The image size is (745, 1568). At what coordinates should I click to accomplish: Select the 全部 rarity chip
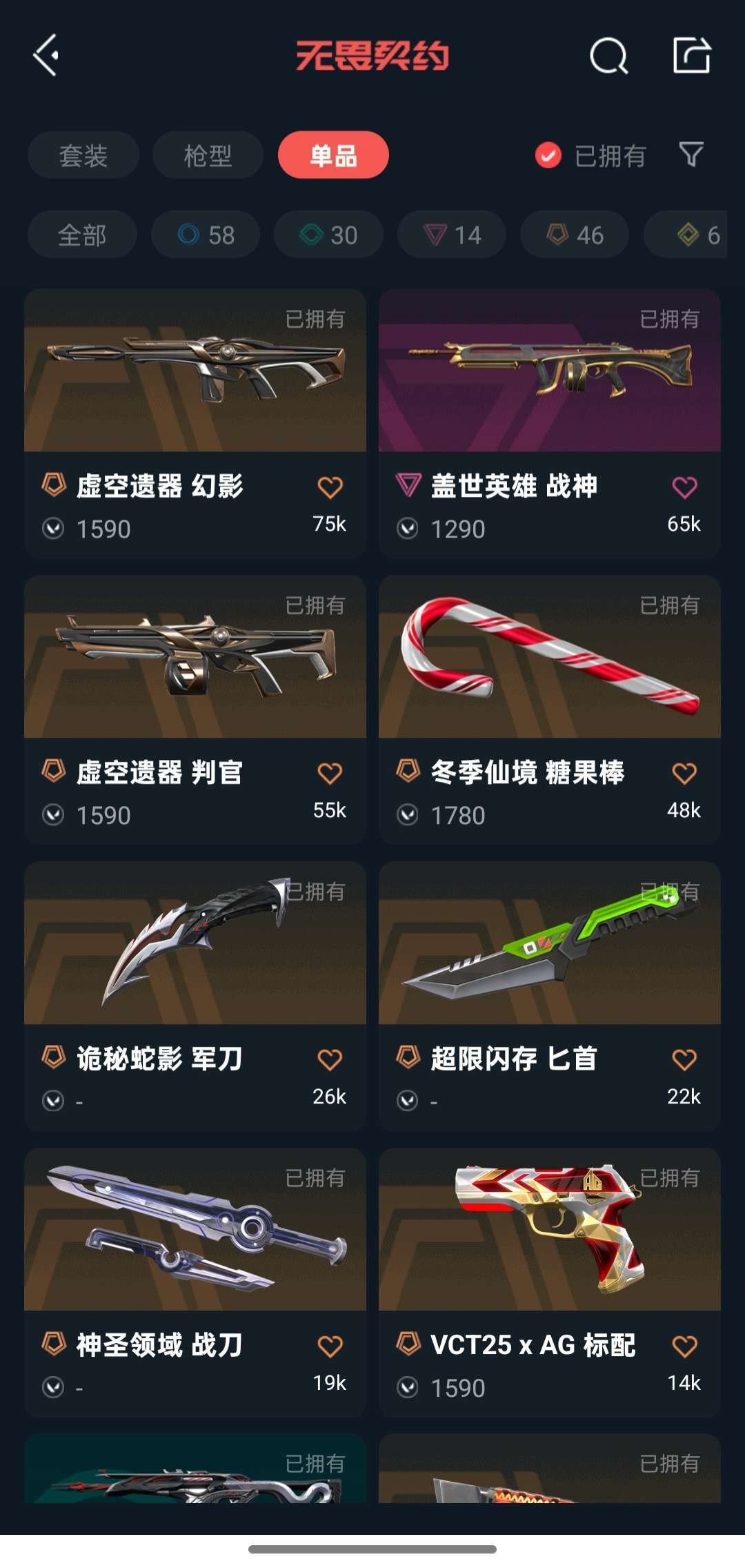tap(82, 235)
